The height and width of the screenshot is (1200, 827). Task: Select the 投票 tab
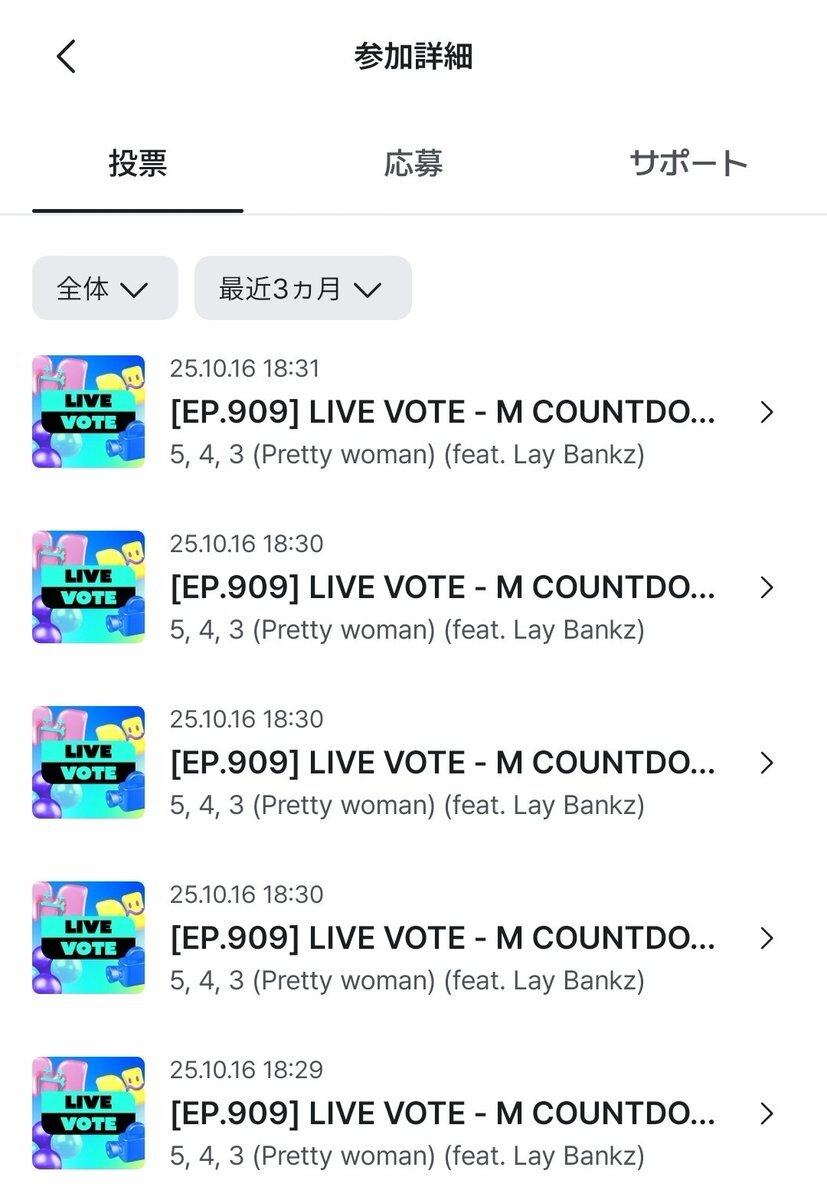(138, 163)
